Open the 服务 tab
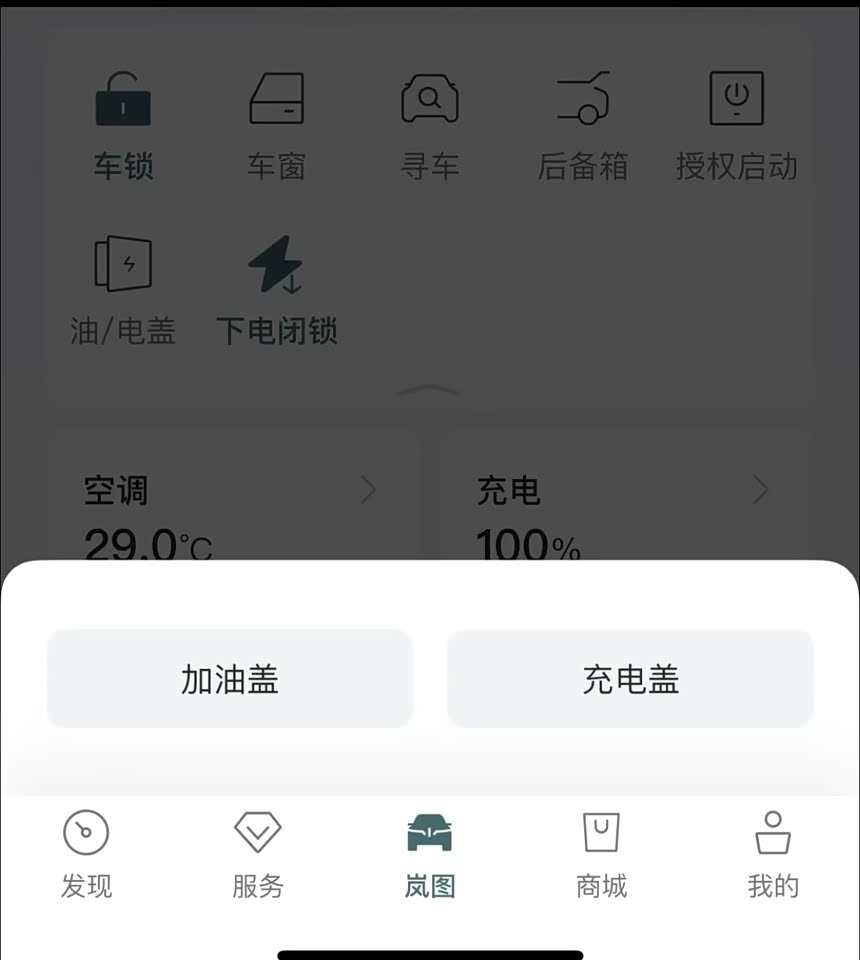The height and width of the screenshot is (960, 860). (x=258, y=856)
